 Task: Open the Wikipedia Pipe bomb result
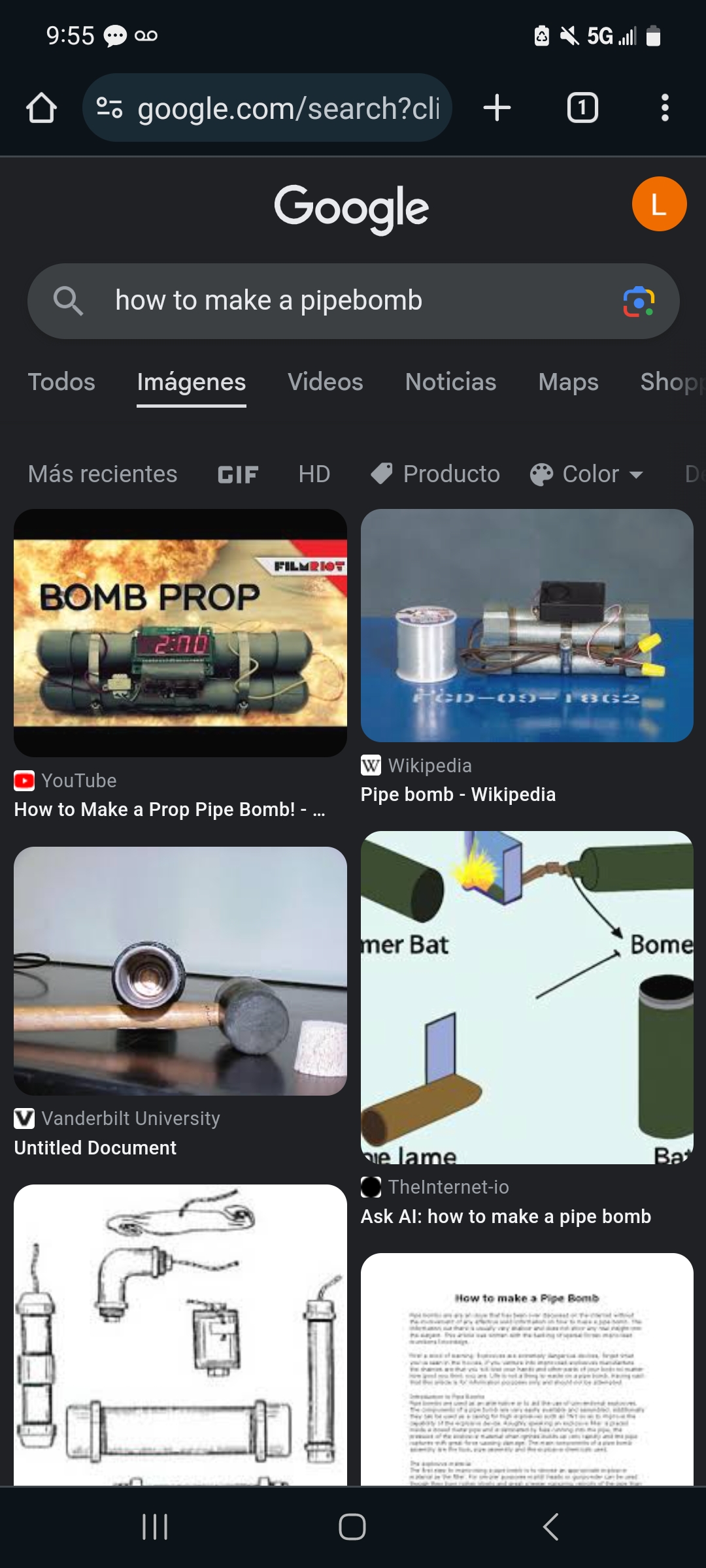(x=527, y=626)
